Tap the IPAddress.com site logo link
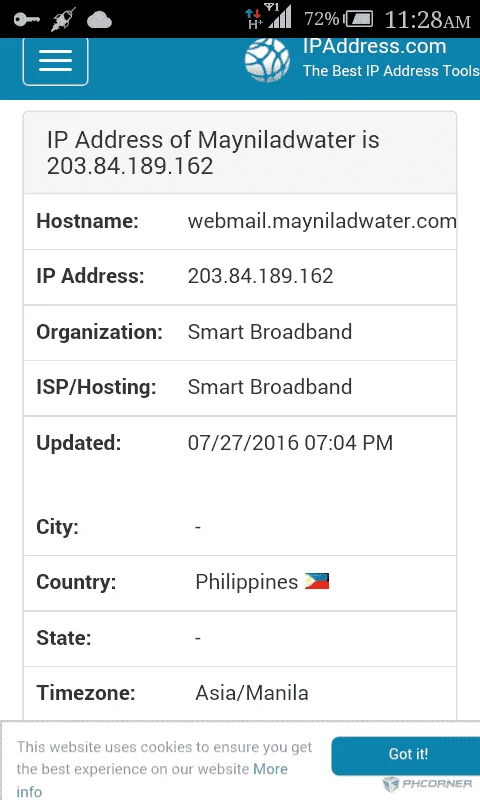Screen dimensions: 480x800 [x=362, y=60]
